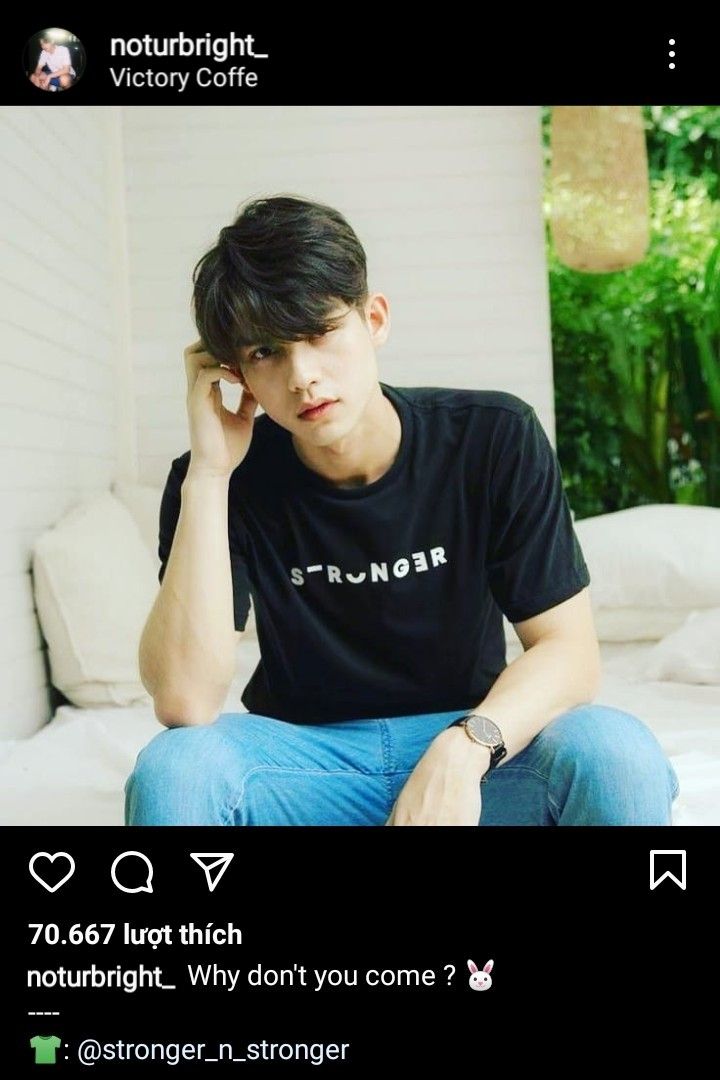The width and height of the screenshot is (720, 1080).
Task: Open the post's three-dot overflow menu
Action: coord(672,54)
